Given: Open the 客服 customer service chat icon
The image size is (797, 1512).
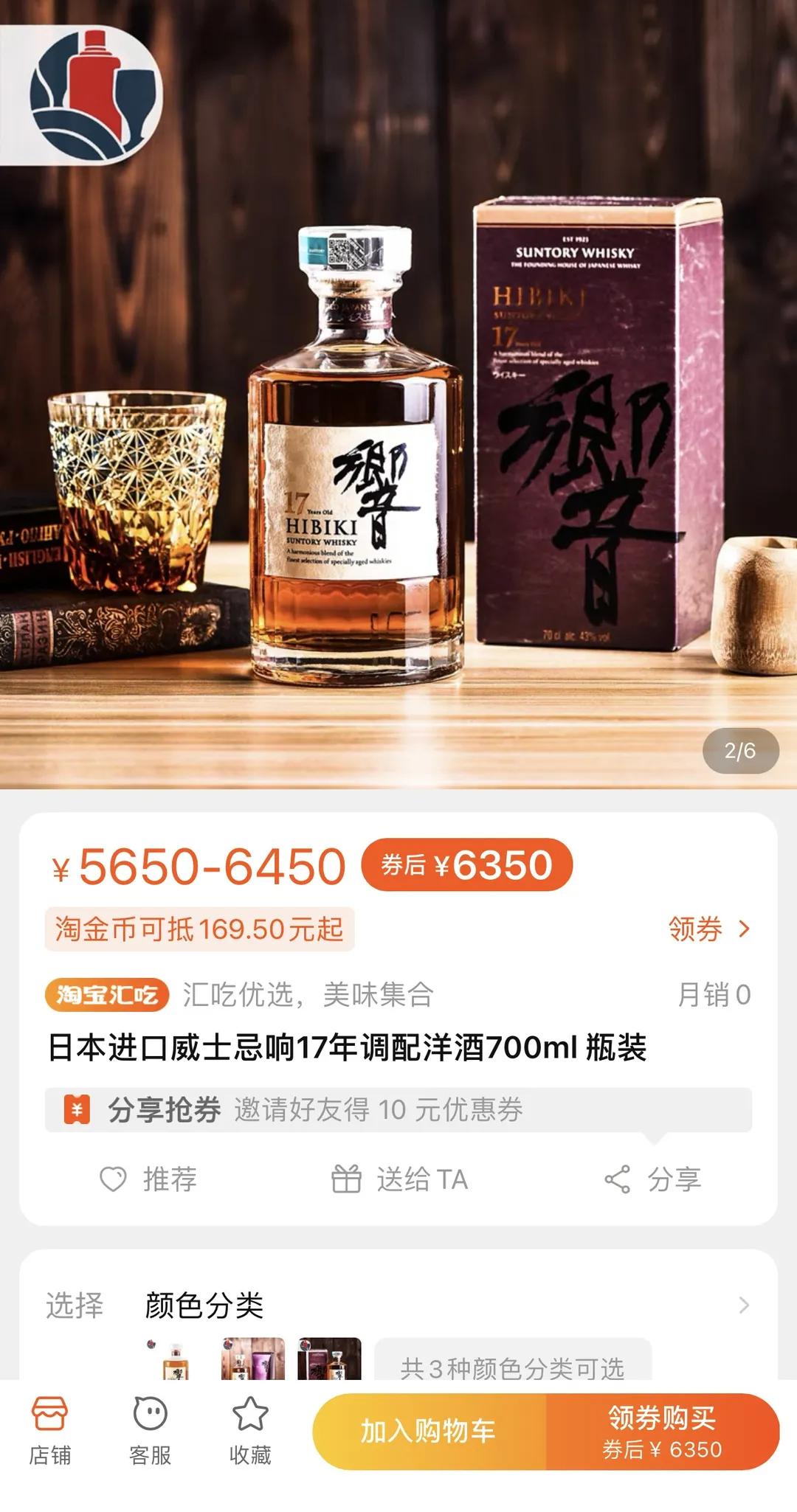Looking at the screenshot, I should (150, 1427).
